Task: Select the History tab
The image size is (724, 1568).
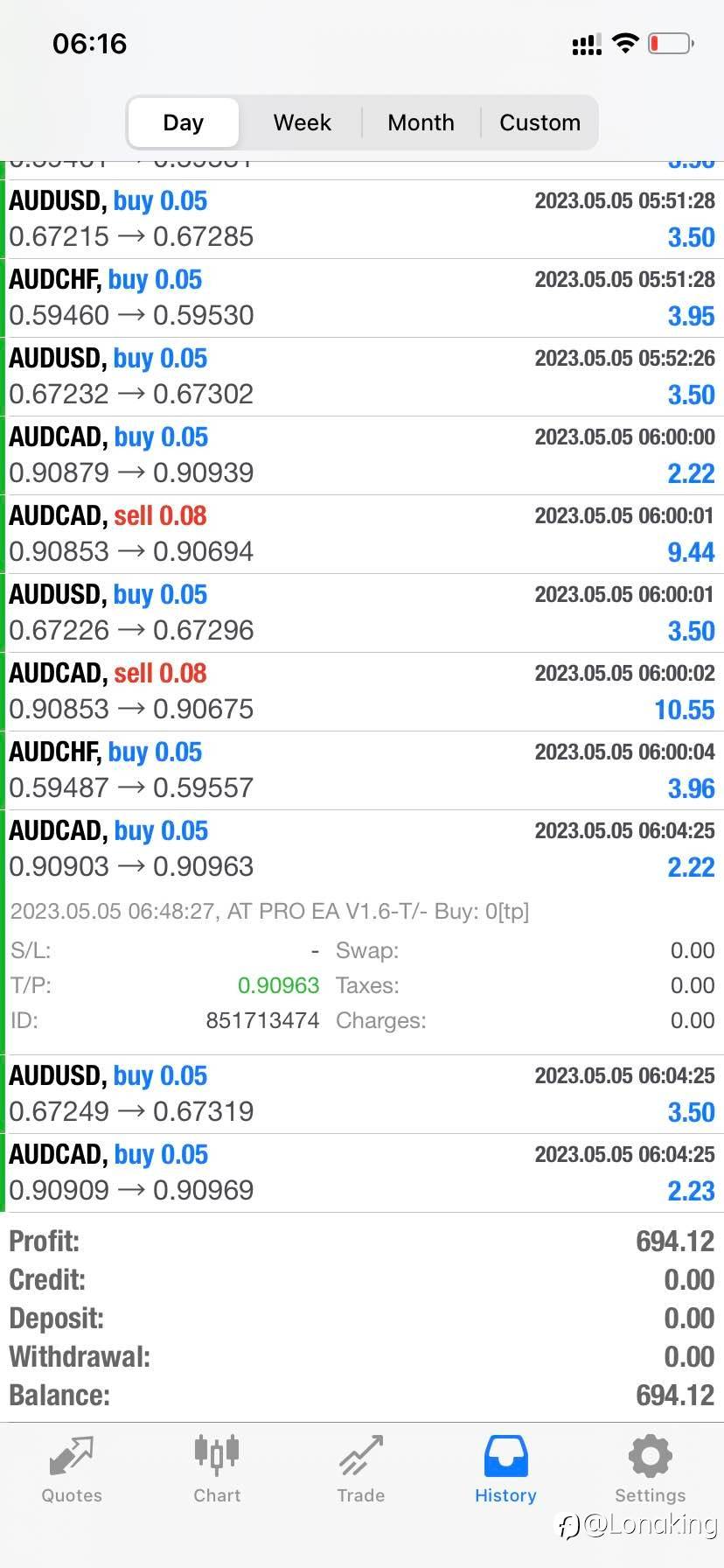Action: click(x=505, y=1469)
